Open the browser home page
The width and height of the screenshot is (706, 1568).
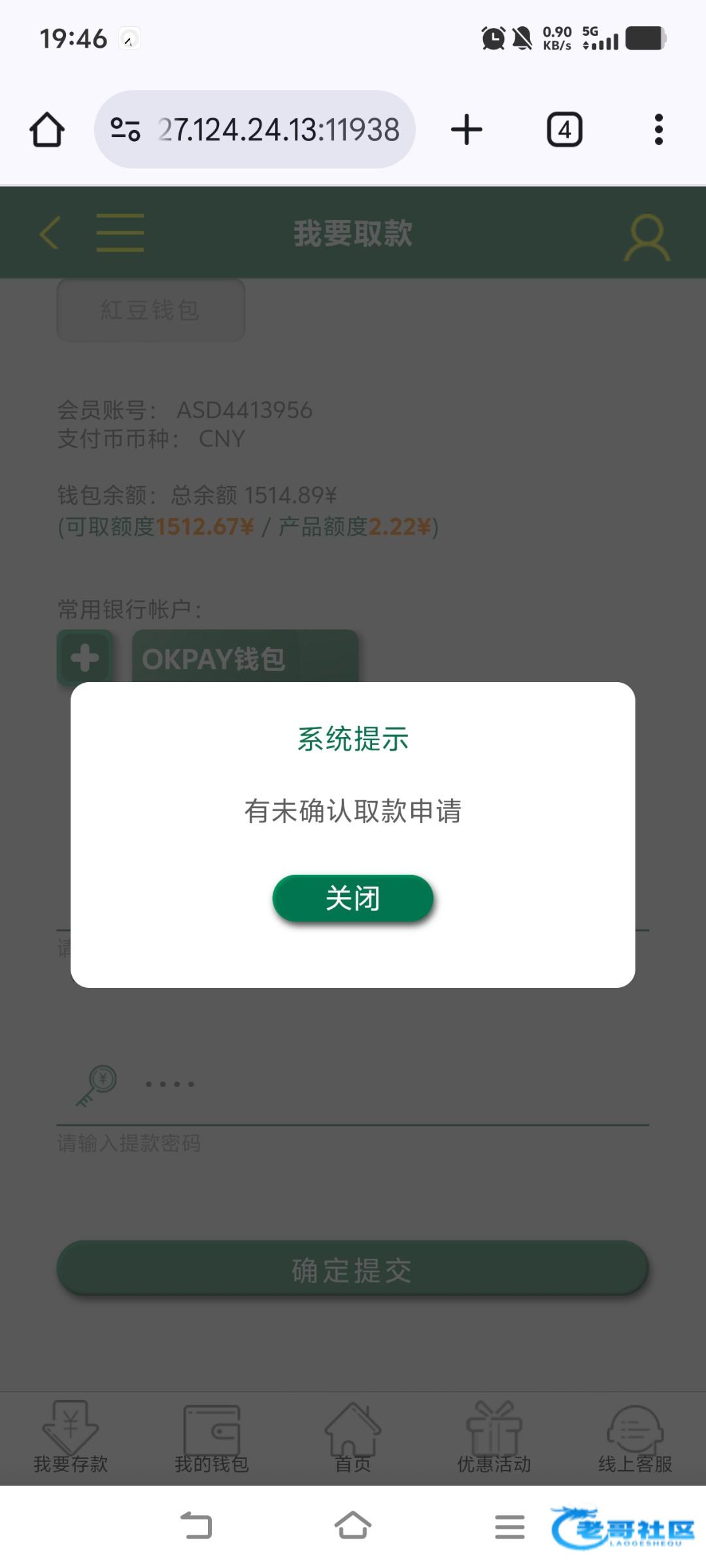point(47,129)
